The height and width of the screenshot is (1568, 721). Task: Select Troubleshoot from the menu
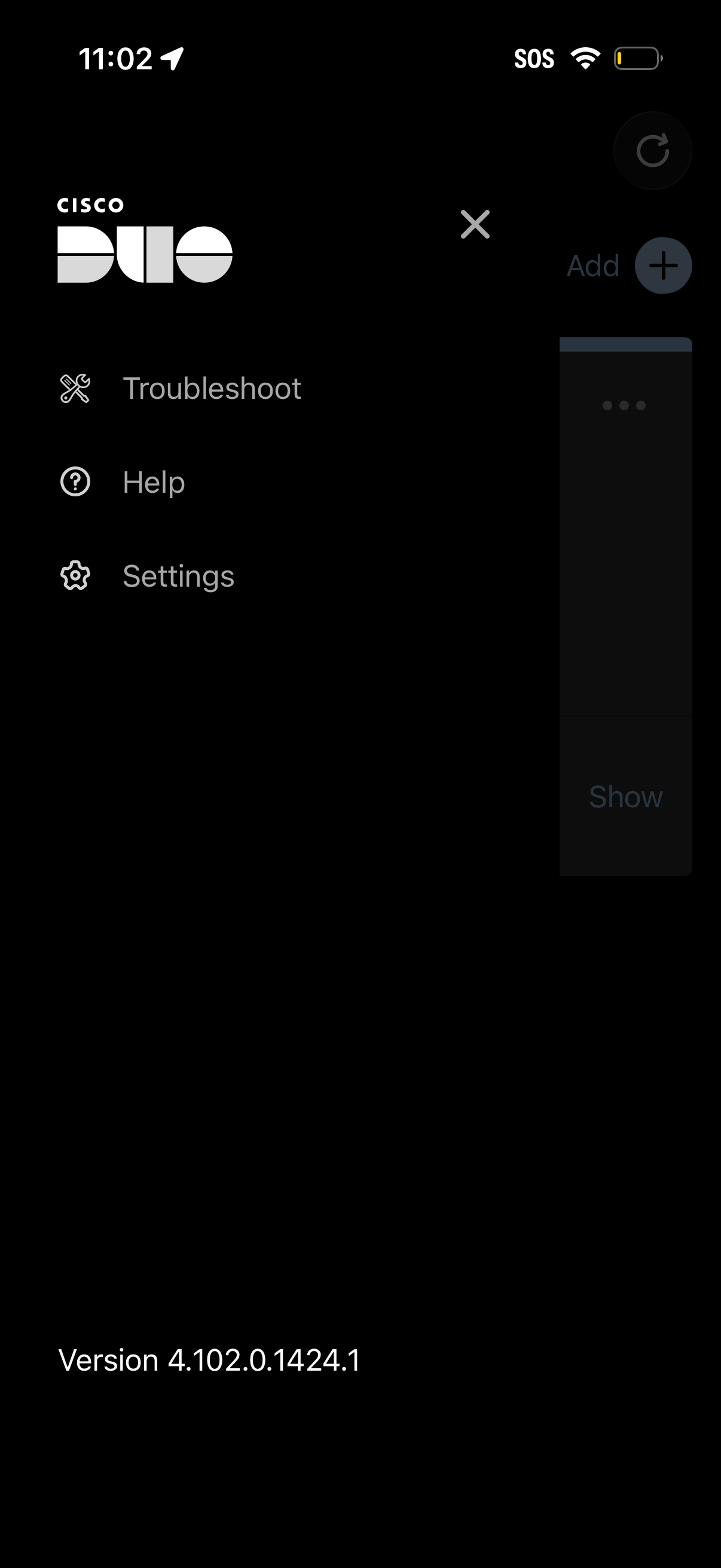(x=212, y=388)
